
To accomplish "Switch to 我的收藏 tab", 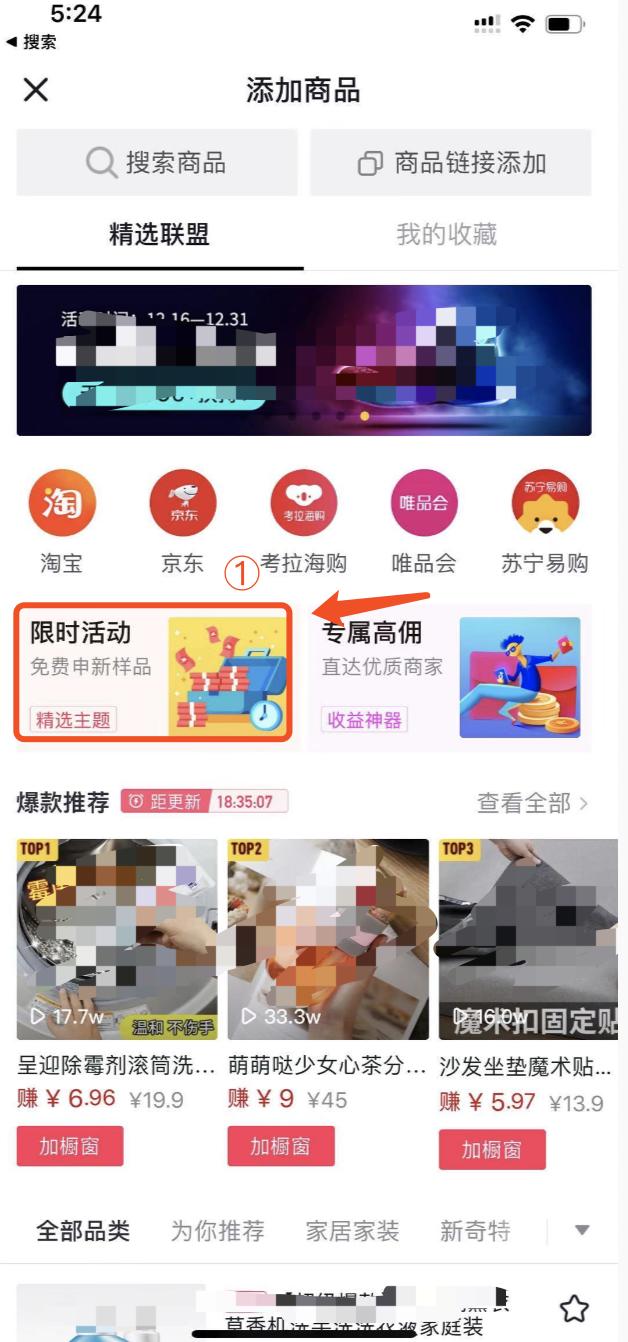I will [446, 235].
